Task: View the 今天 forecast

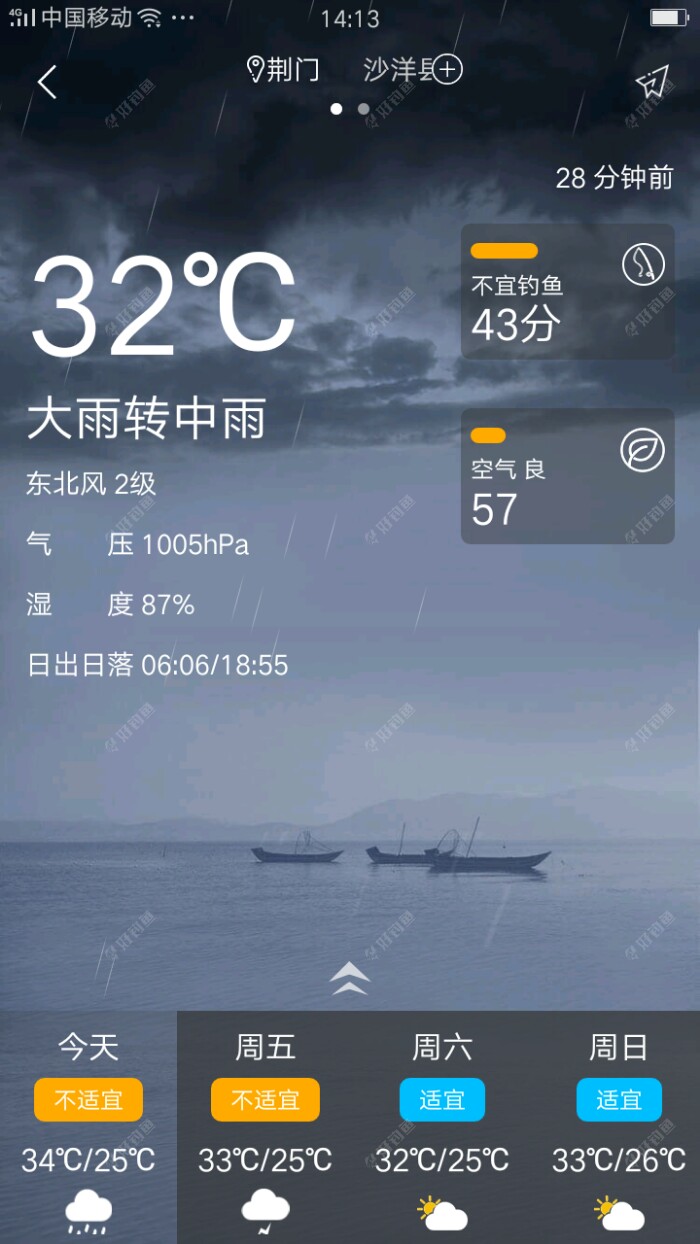Action: [x=88, y=1127]
